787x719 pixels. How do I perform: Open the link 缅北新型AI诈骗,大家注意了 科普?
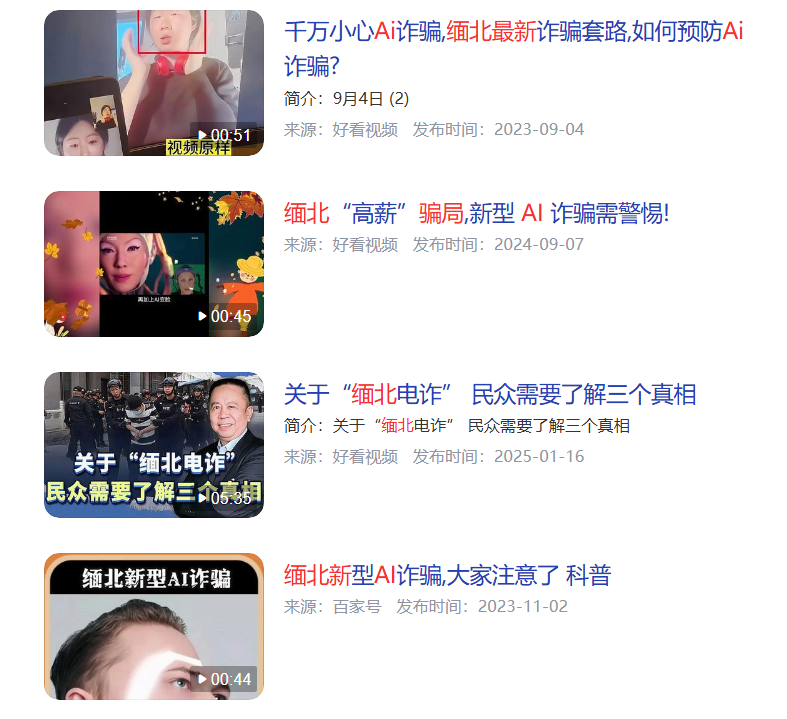pos(447,575)
